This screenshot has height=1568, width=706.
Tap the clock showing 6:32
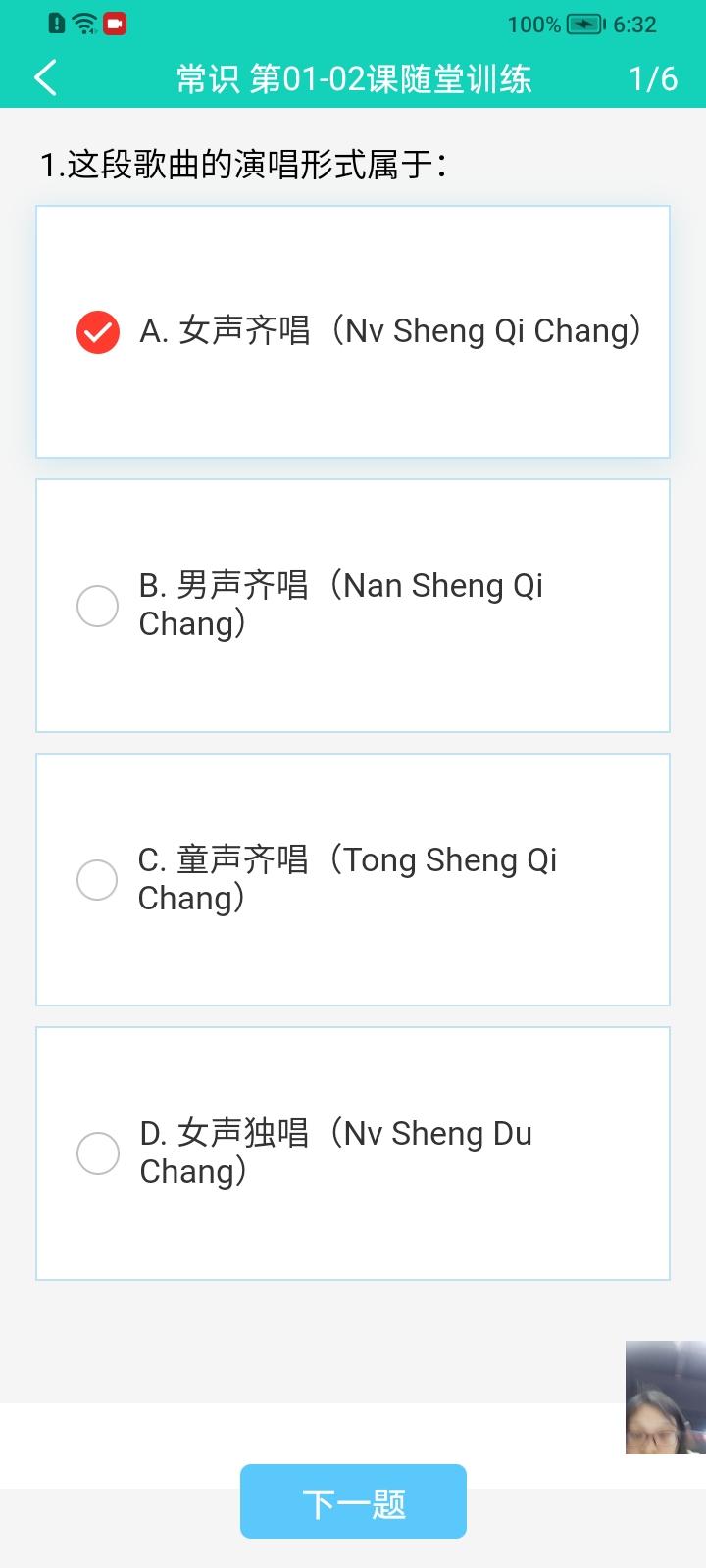coord(637,24)
